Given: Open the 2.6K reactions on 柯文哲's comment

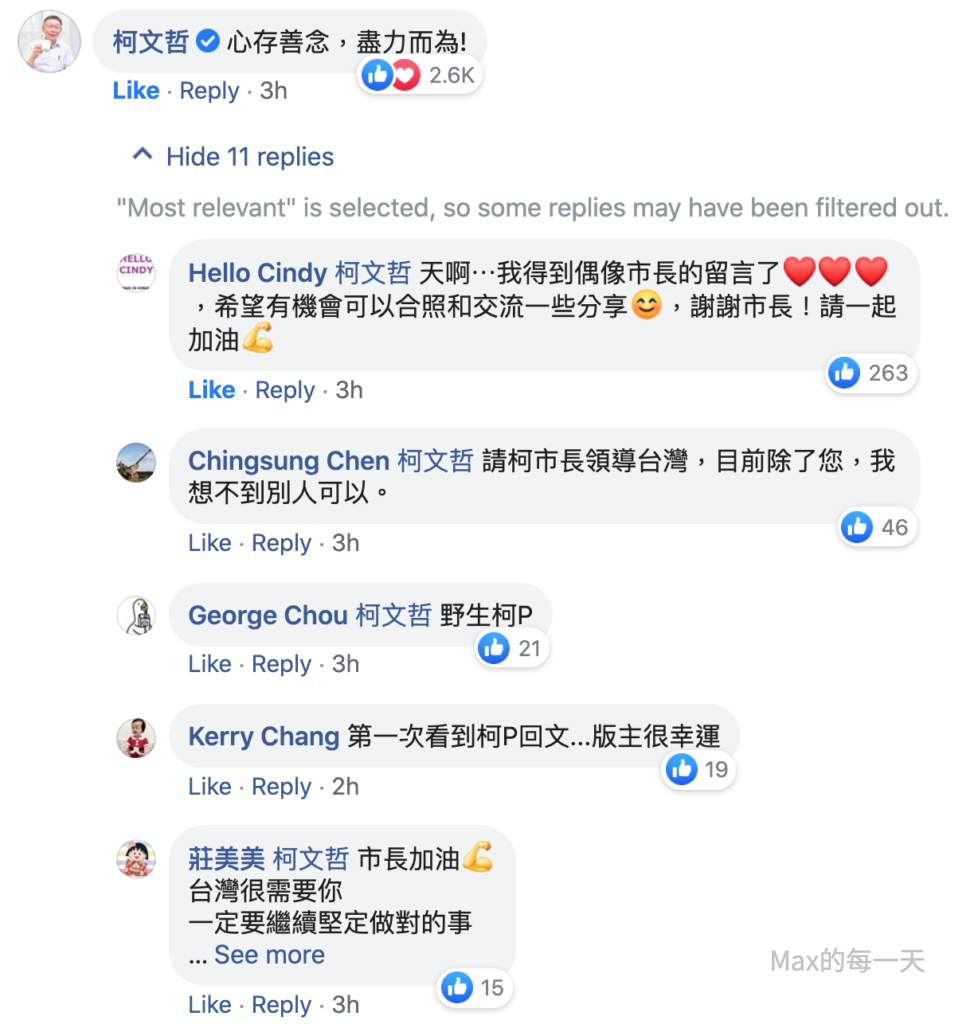Looking at the screenshot, I should point(421,74).
